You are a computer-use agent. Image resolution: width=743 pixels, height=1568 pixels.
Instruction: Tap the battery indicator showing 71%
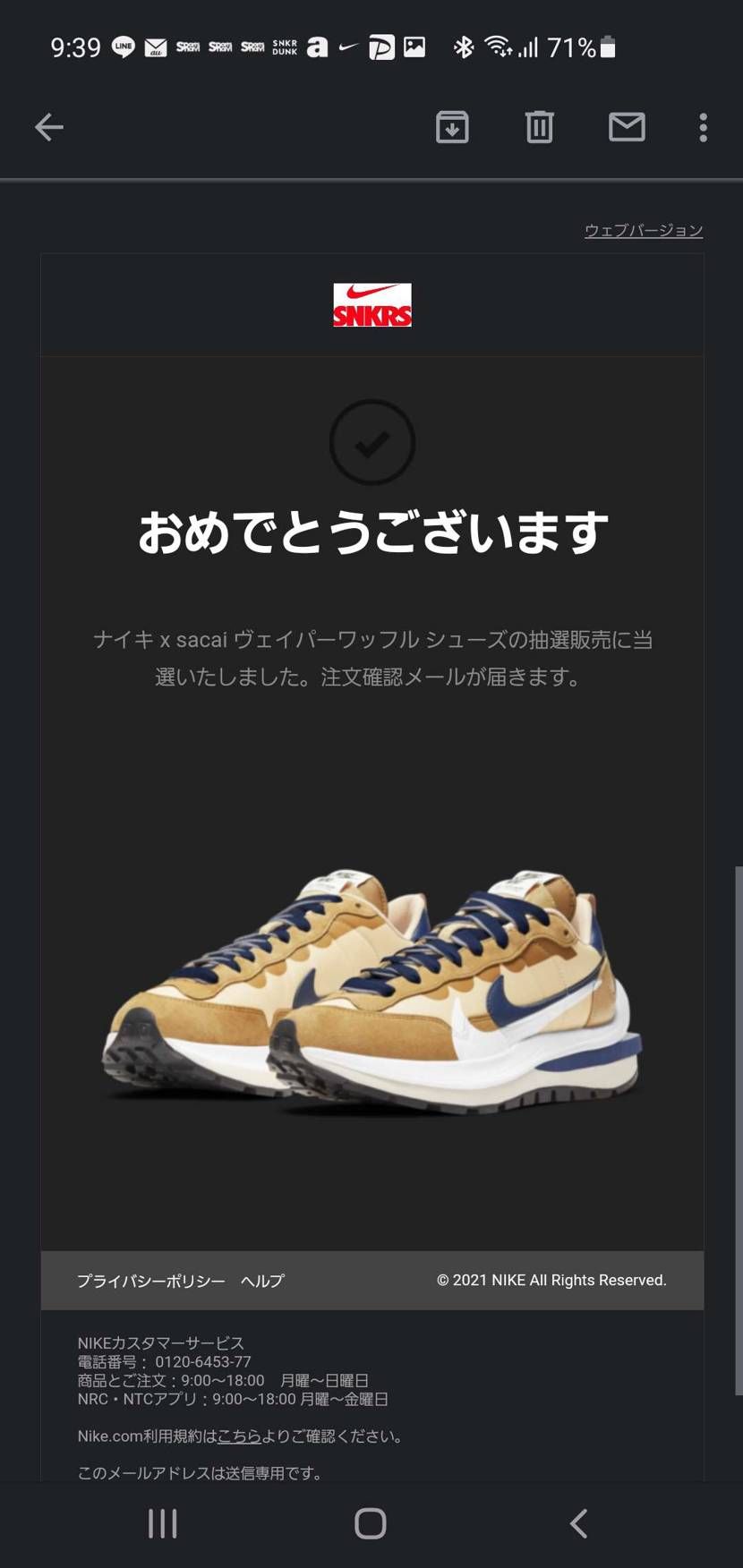580,47
